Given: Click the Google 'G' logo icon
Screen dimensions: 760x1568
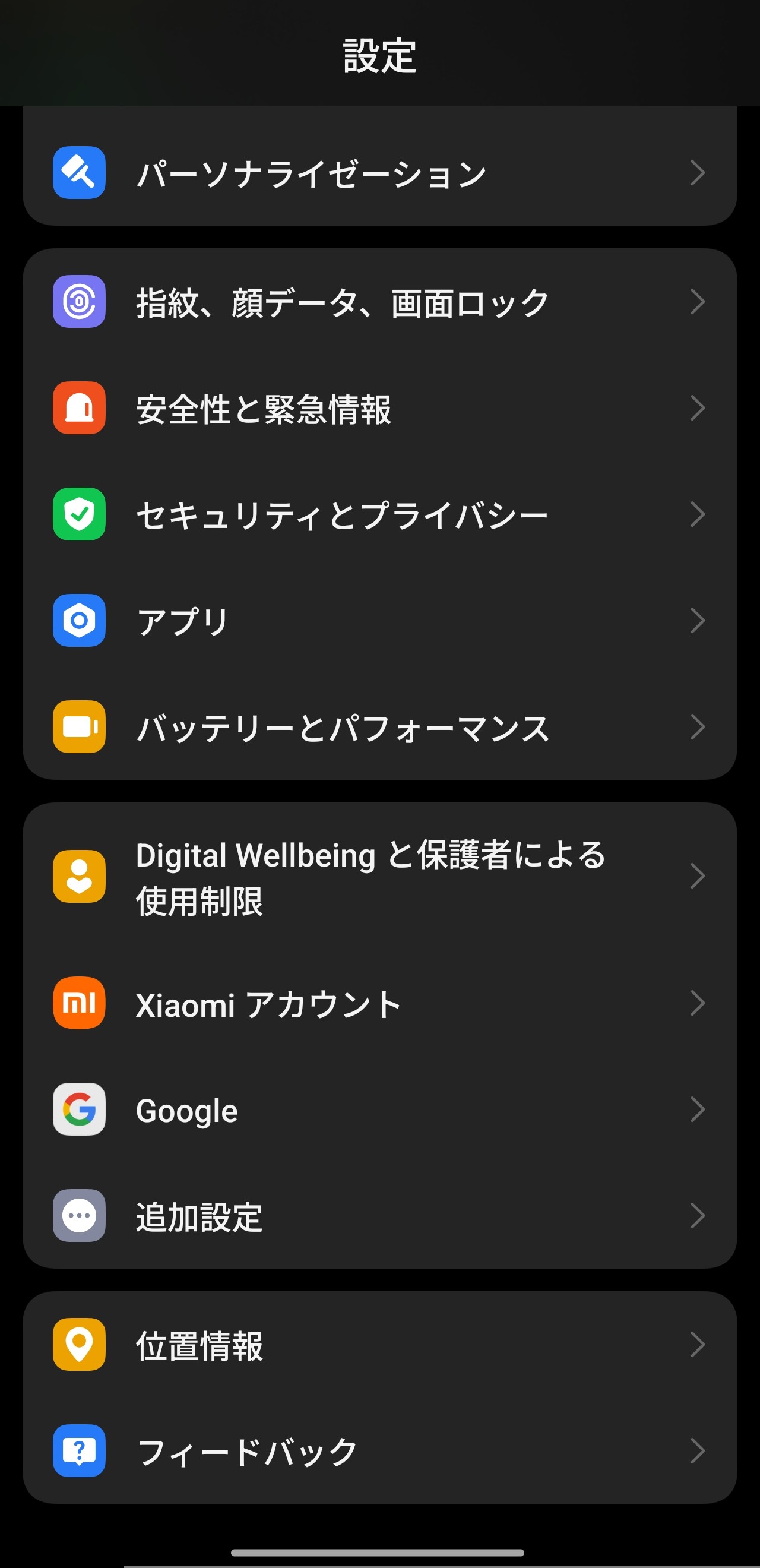Looking at the screenshot, I should point(78,1109).
